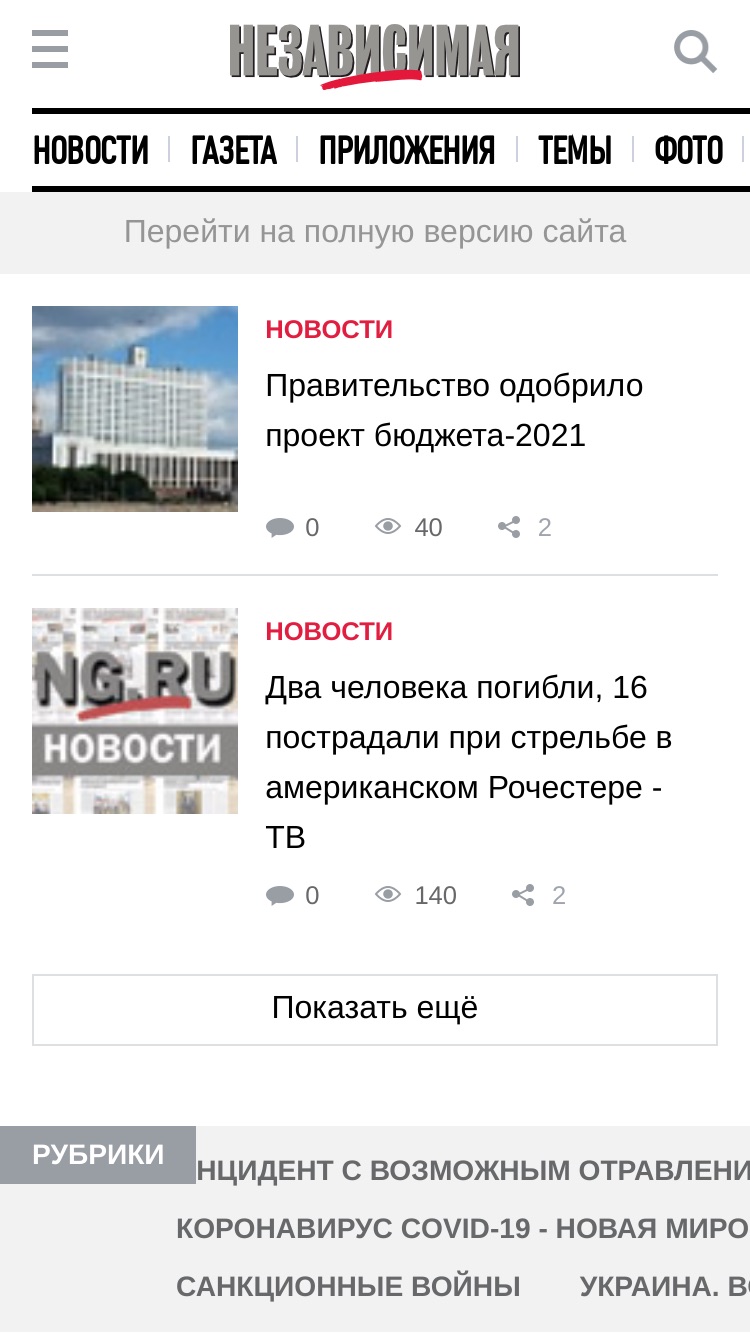Image resolution: width=750 pixels, height=1334 pixels.
Task: Open comments on the Рочестер article
Action: 292,895
